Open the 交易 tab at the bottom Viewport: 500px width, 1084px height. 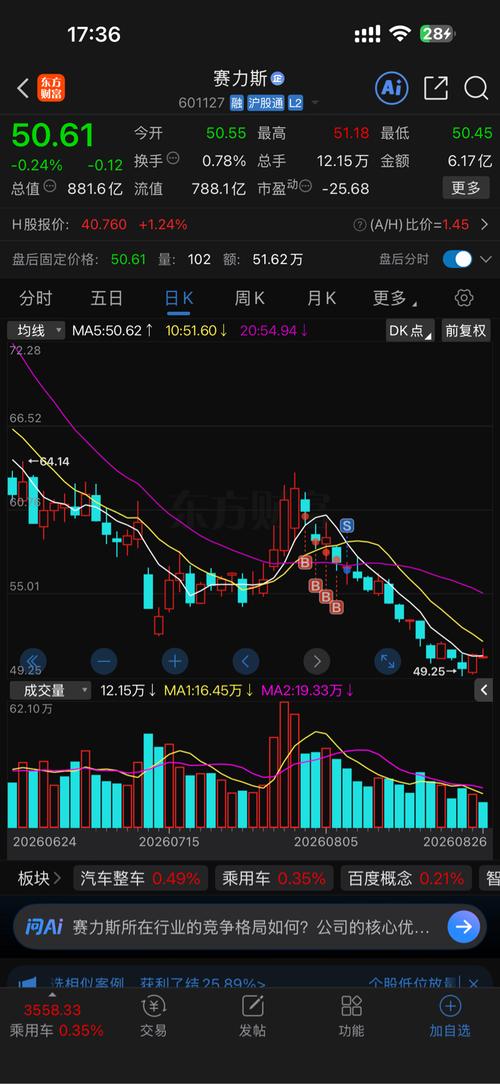[154, 1017]
